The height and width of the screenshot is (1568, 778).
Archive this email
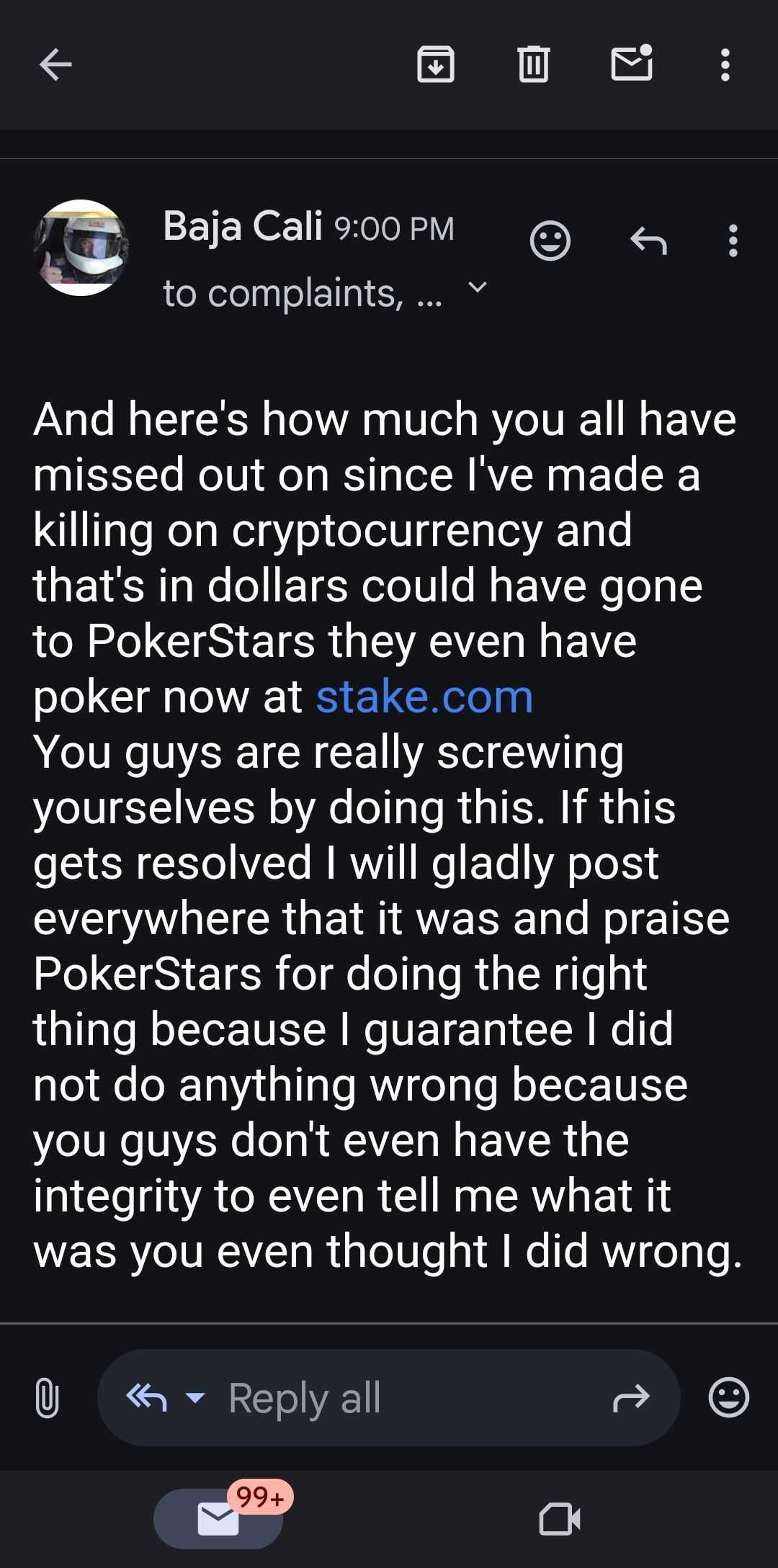pos(436,65)
